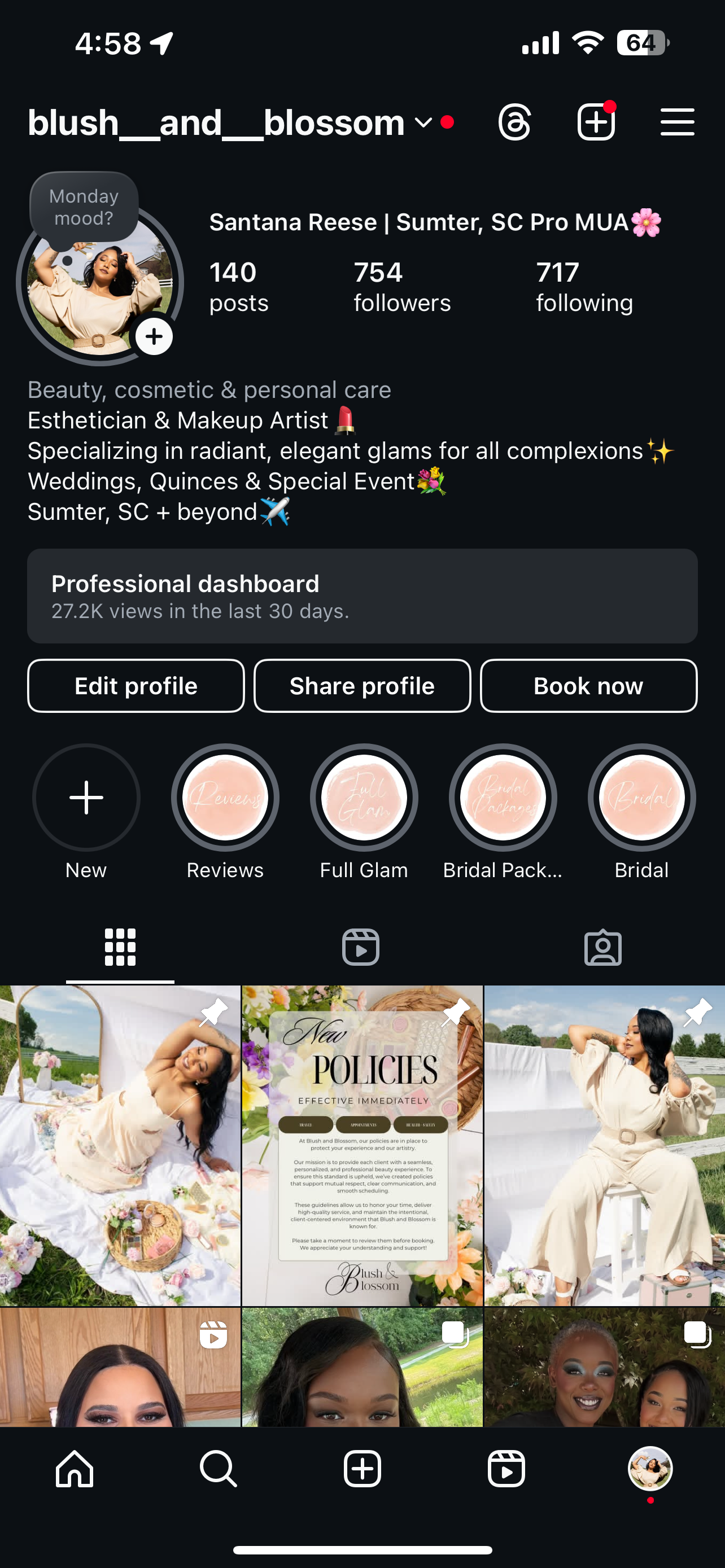Tap the Book now button
Screen dimensions: 725x1568
(588, 686)
